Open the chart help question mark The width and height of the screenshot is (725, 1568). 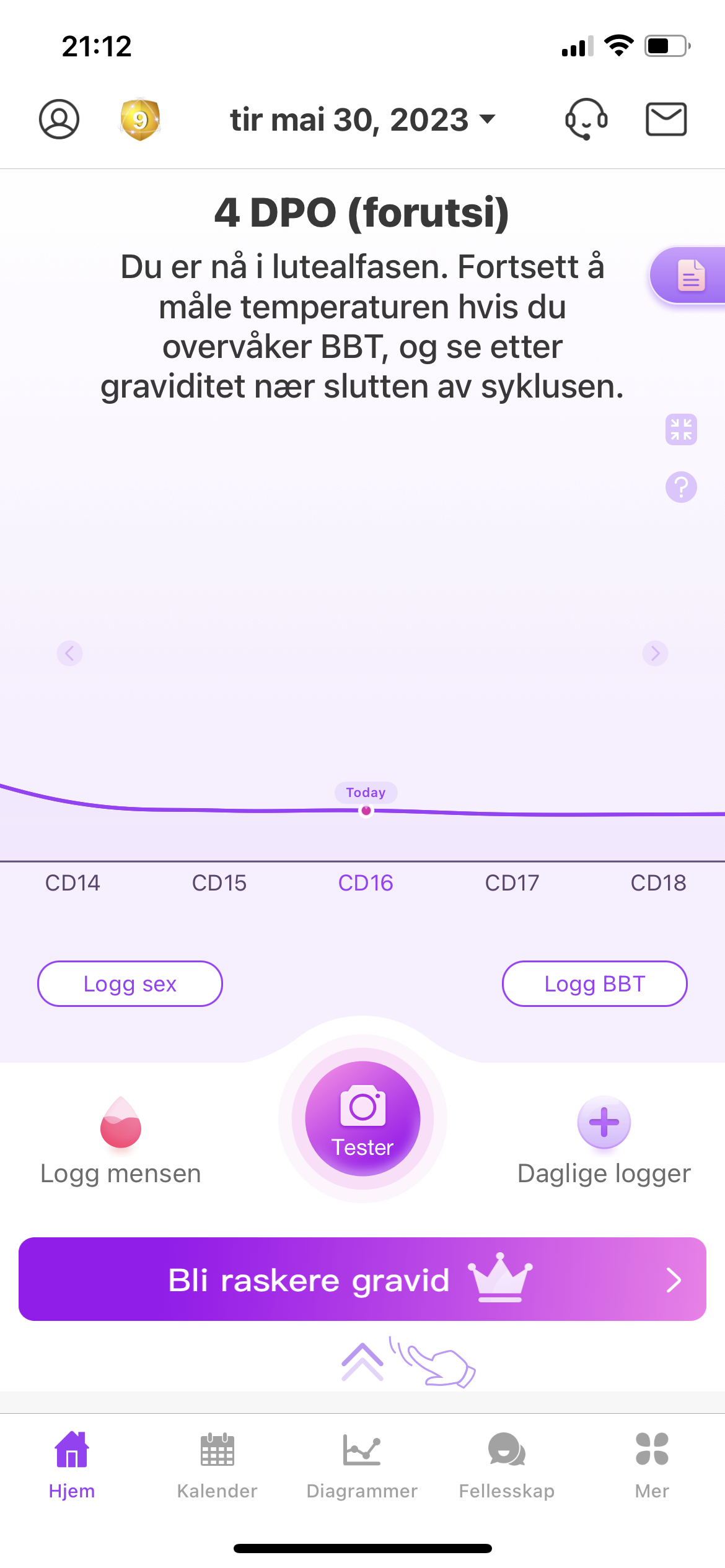[x=681, y=487]
